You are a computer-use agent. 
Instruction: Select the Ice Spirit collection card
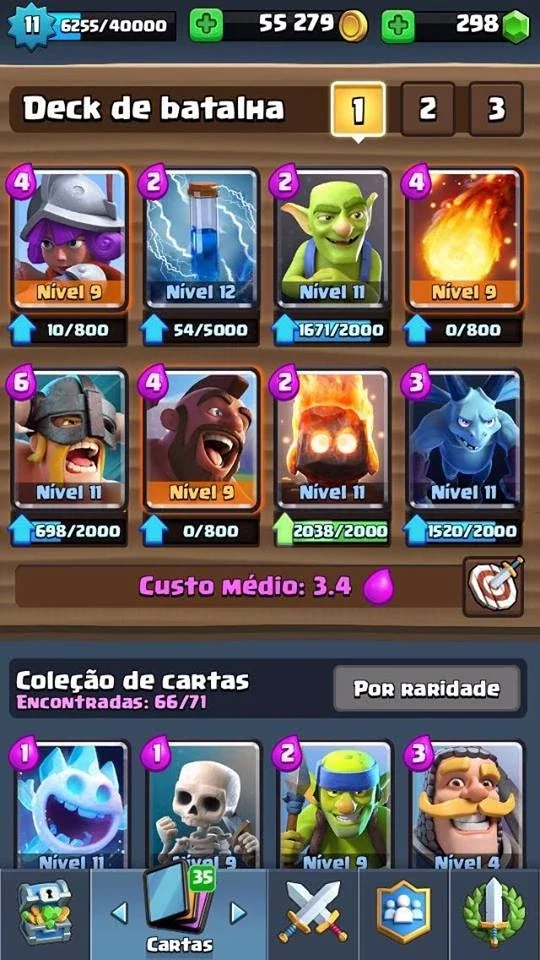70,805
